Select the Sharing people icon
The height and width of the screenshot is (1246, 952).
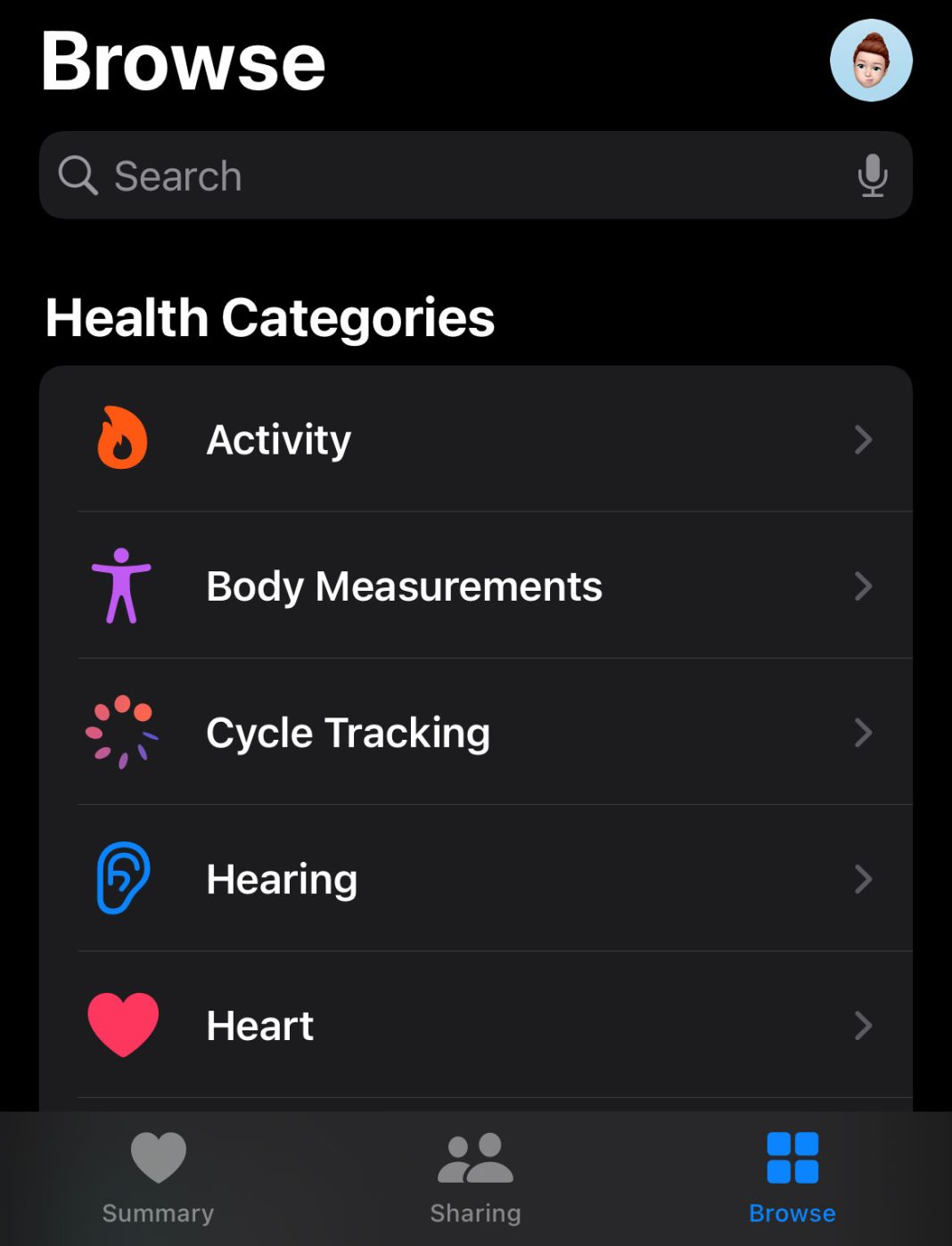(x=475, y=1156)
